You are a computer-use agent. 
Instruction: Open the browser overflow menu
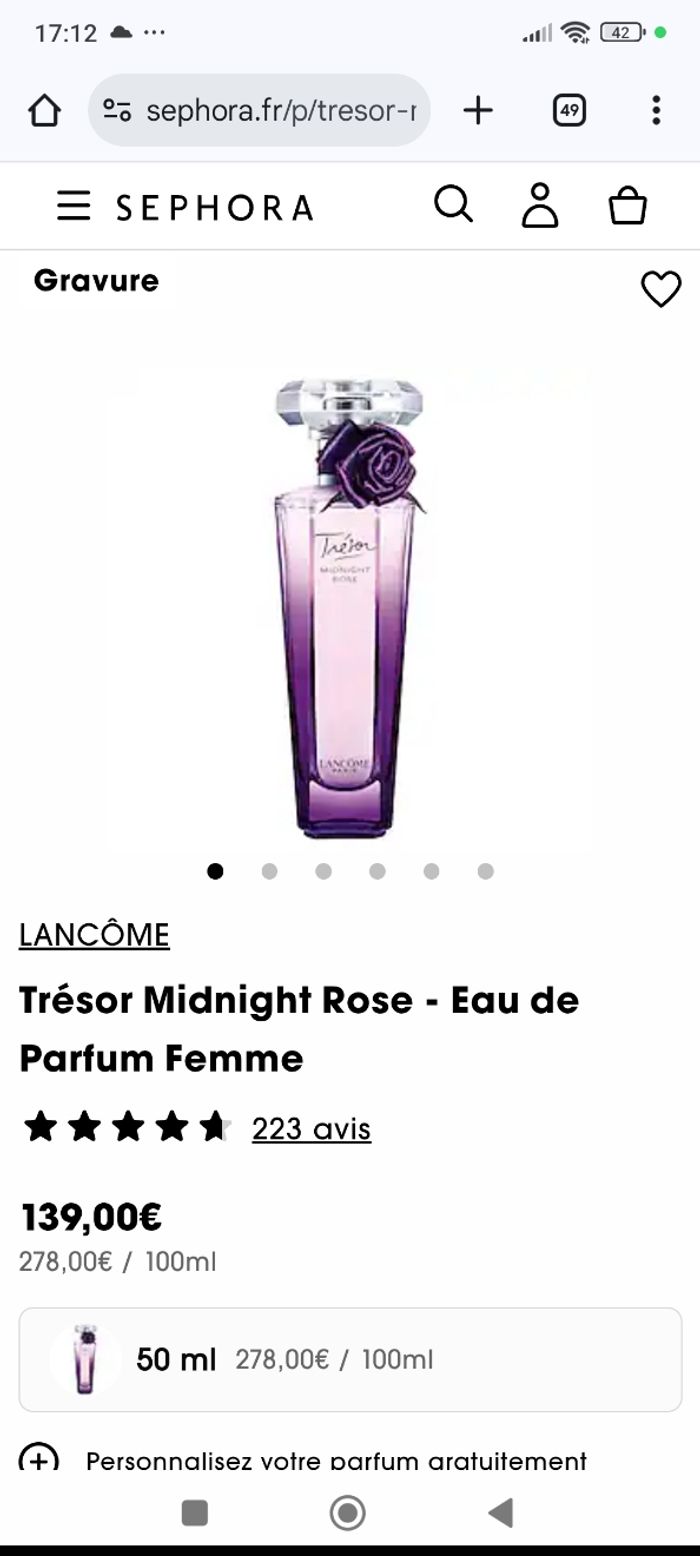coord(656,110)
